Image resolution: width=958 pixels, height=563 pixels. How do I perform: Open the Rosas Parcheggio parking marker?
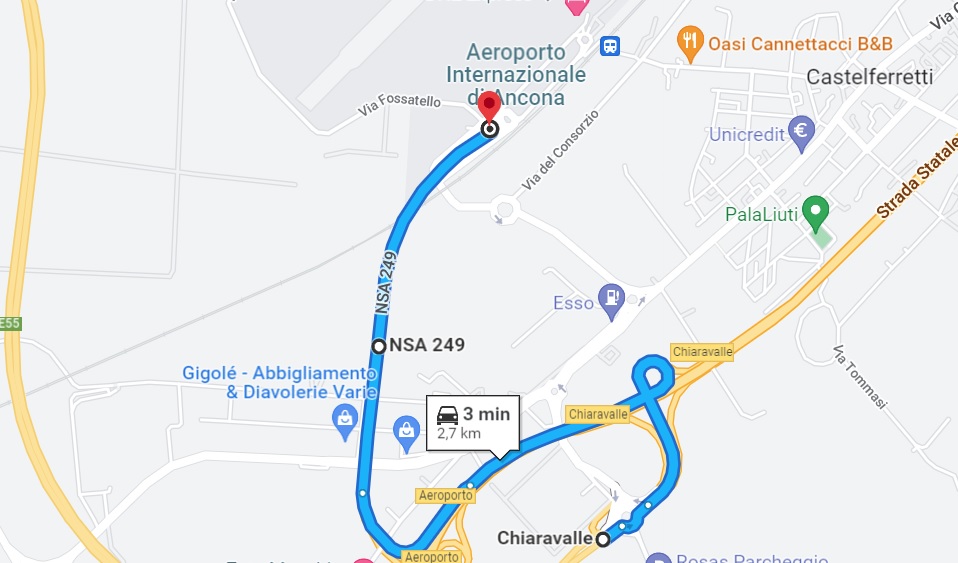[x=657, y=559]
